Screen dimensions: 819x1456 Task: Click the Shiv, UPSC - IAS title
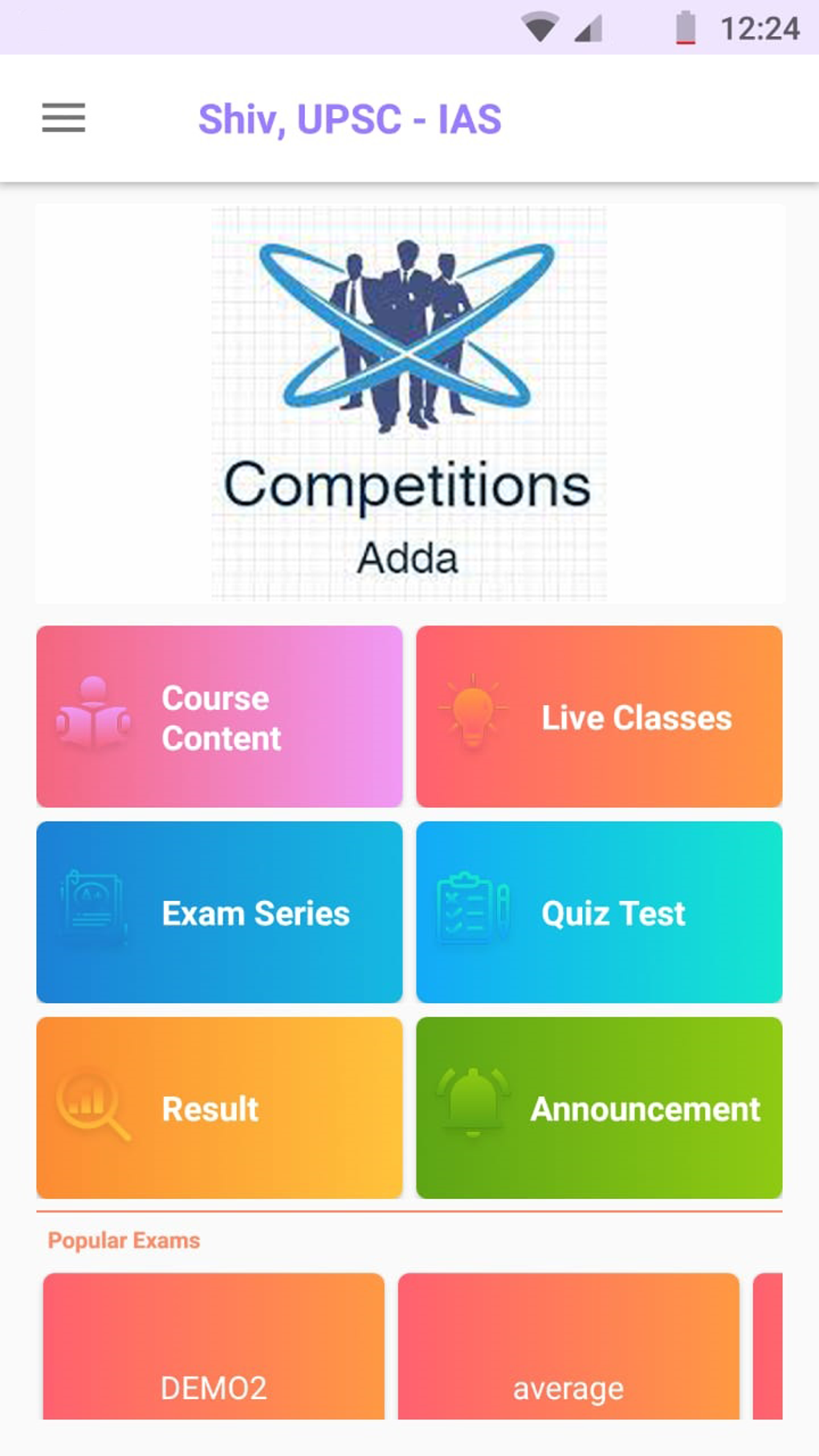(350, 118)
